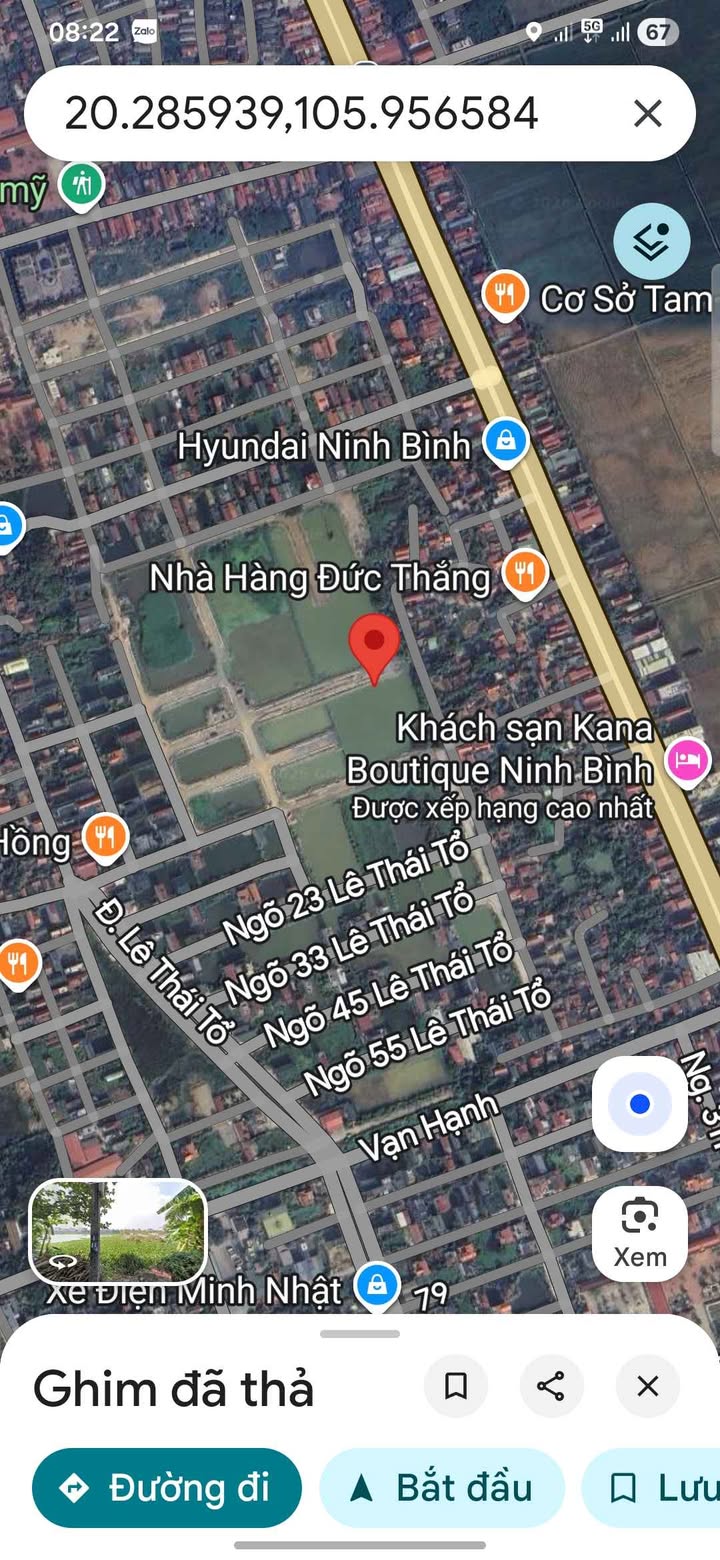
Task: Clear the search with the X icon
Action: tap(648, 114)
